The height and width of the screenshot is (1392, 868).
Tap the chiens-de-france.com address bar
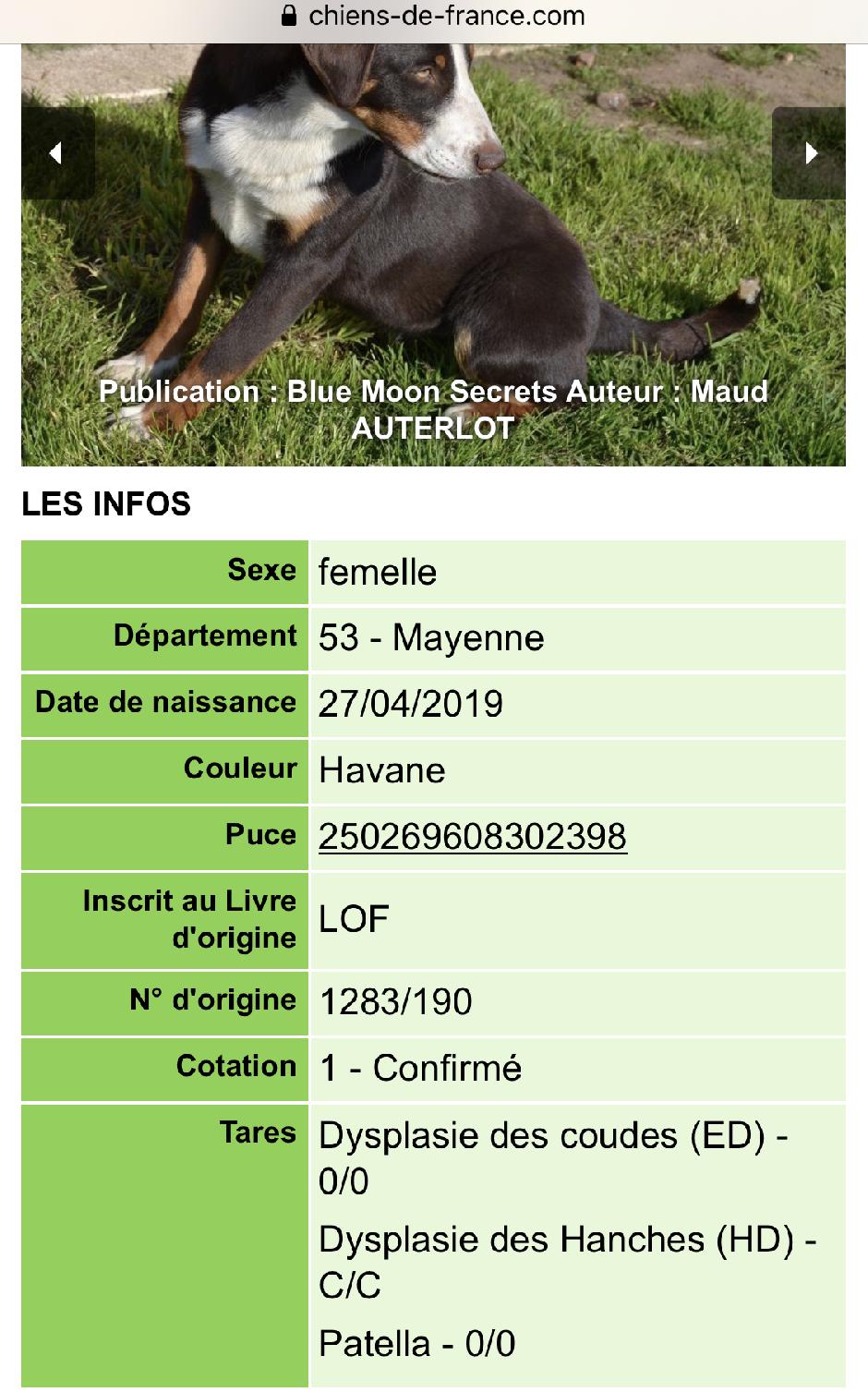pyautogui.click(x=434, y=16)
